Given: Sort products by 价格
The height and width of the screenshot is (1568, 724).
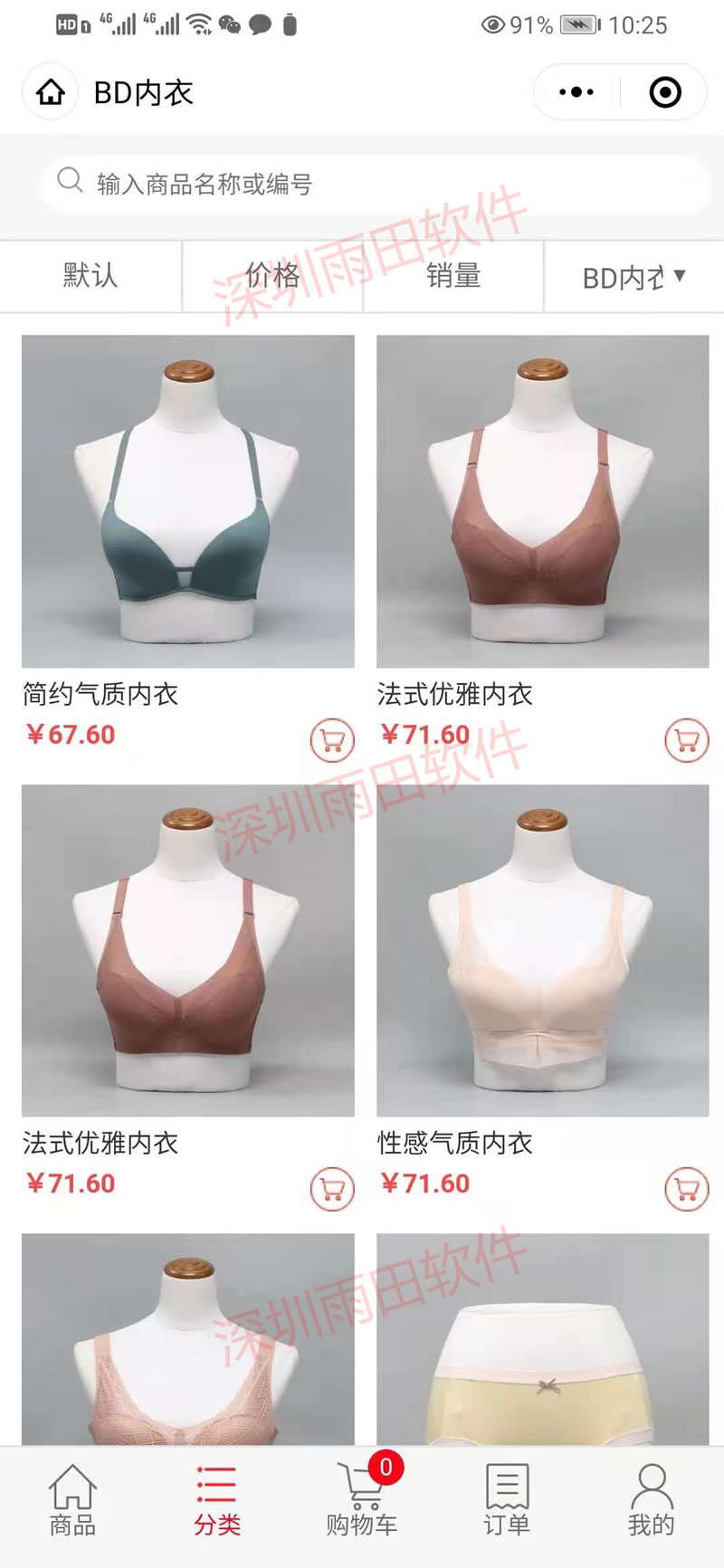Looking at the screenshot, I should 272,276.
